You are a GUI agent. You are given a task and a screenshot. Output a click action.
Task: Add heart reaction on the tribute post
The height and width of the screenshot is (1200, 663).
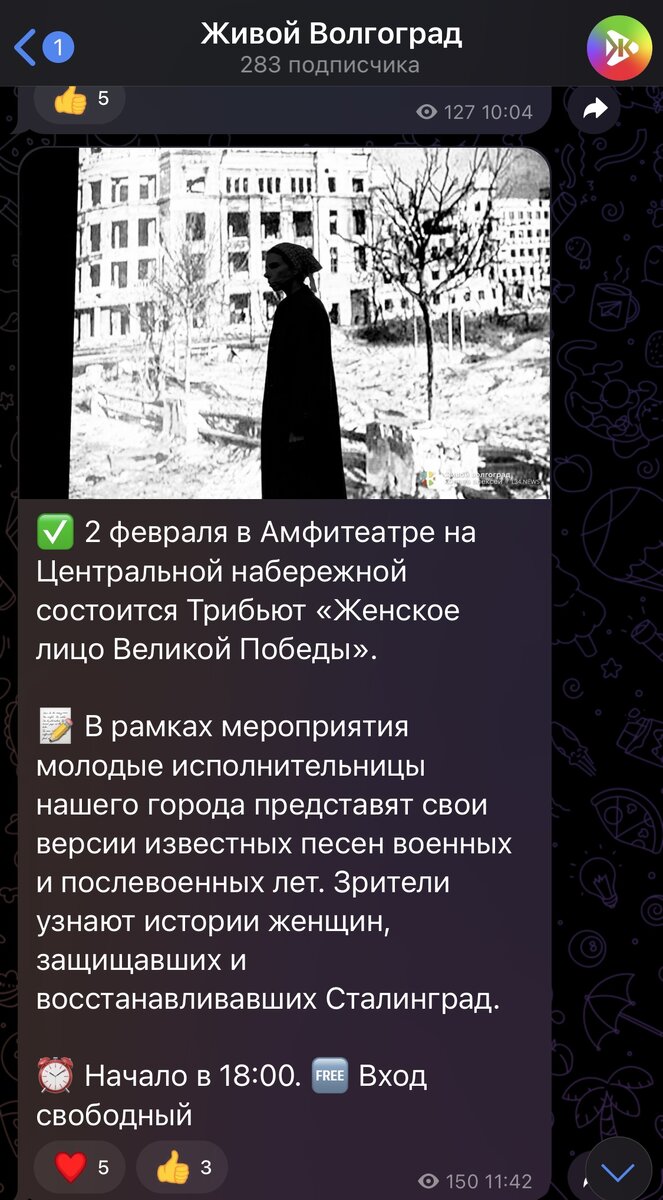pyautogui.click(x=80, y=1167)
